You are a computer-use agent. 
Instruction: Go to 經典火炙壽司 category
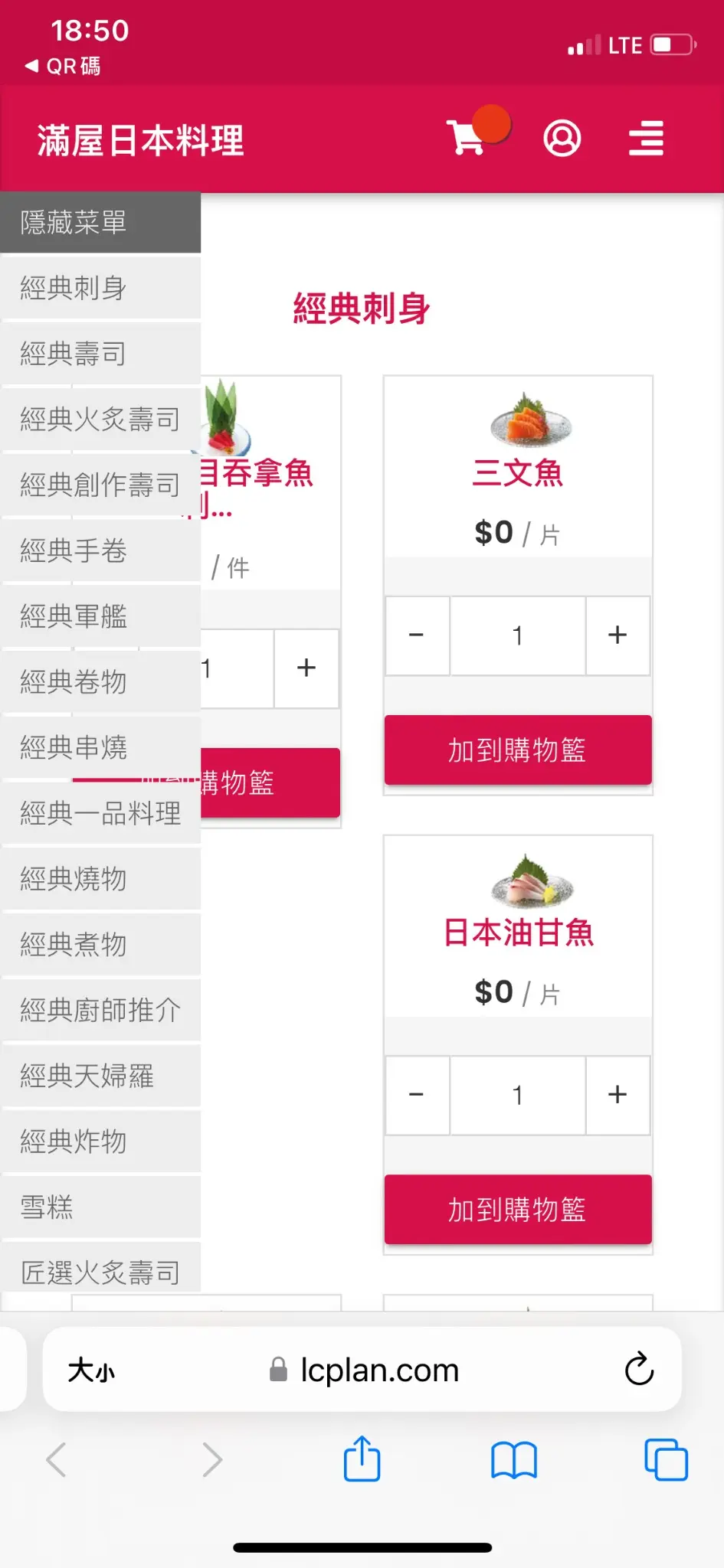click(100, 420)
